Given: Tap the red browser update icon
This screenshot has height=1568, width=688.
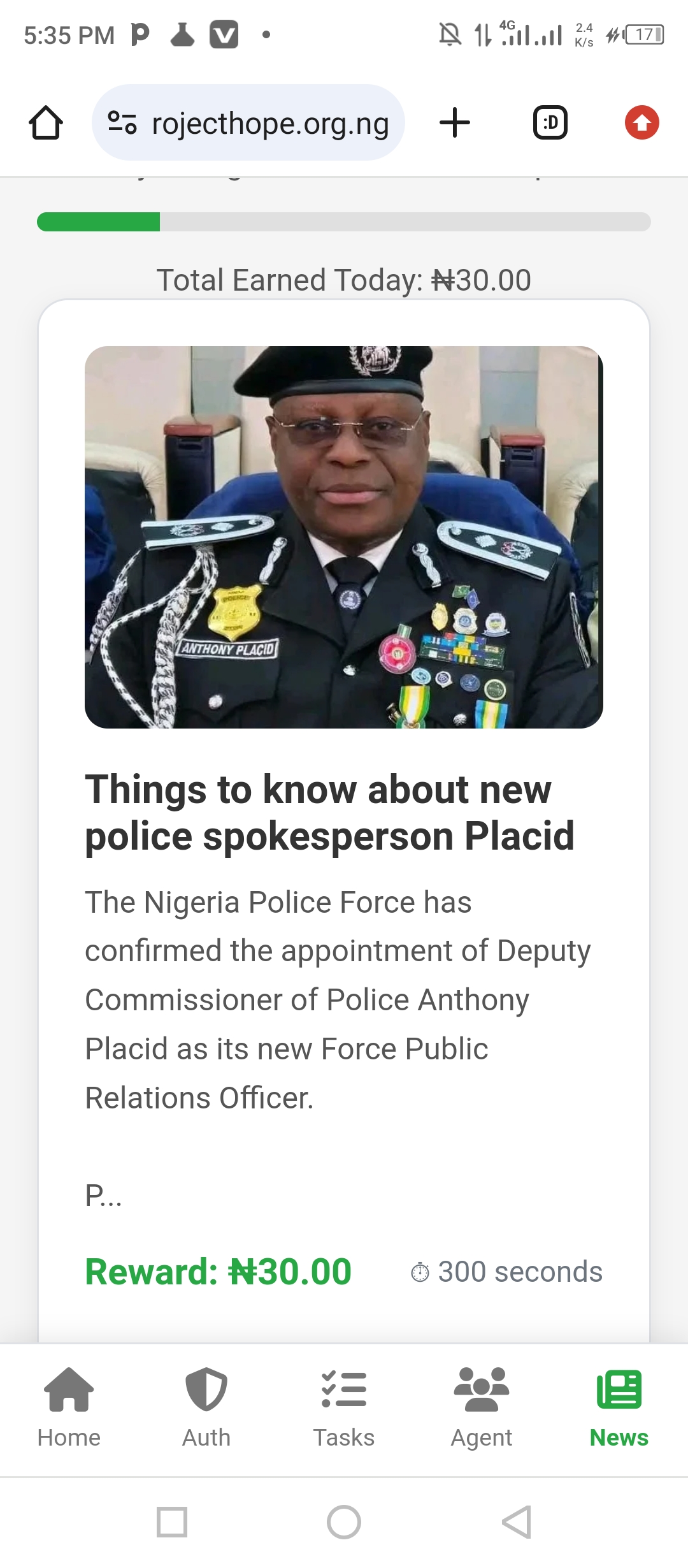Looking at the screenshot, I should pyautogui.click(x=642, y=122).
